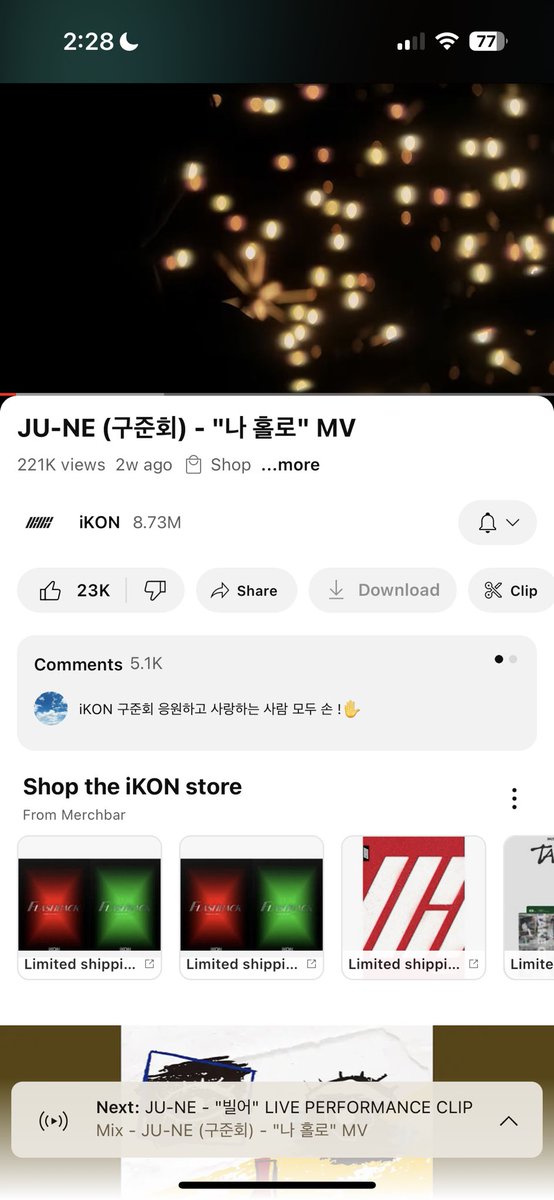Open the Shop link under the title

click(x=218, y=465)
